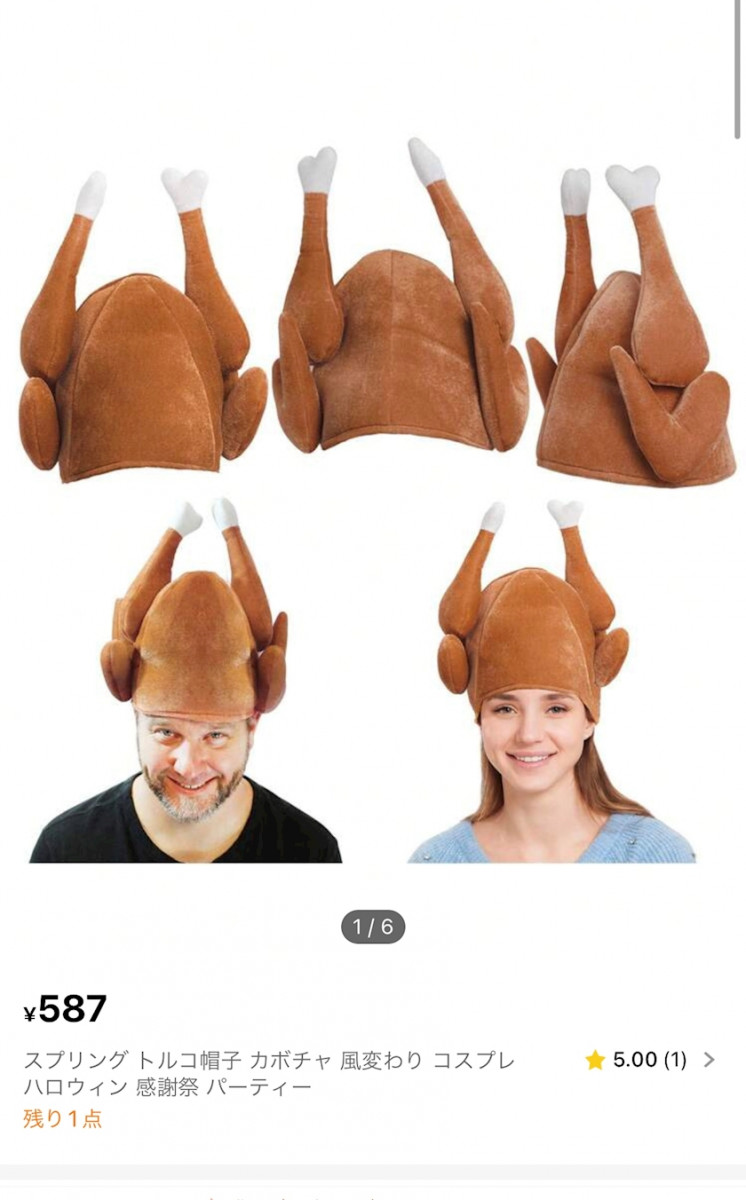Open the 5.00 star rating reviews

tap(650, 1060)
